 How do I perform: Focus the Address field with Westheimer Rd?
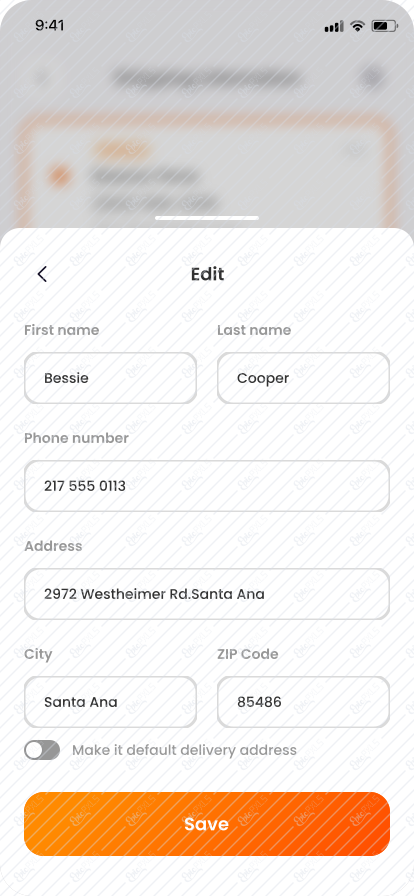pyautogui.click(x=207, y=594)
